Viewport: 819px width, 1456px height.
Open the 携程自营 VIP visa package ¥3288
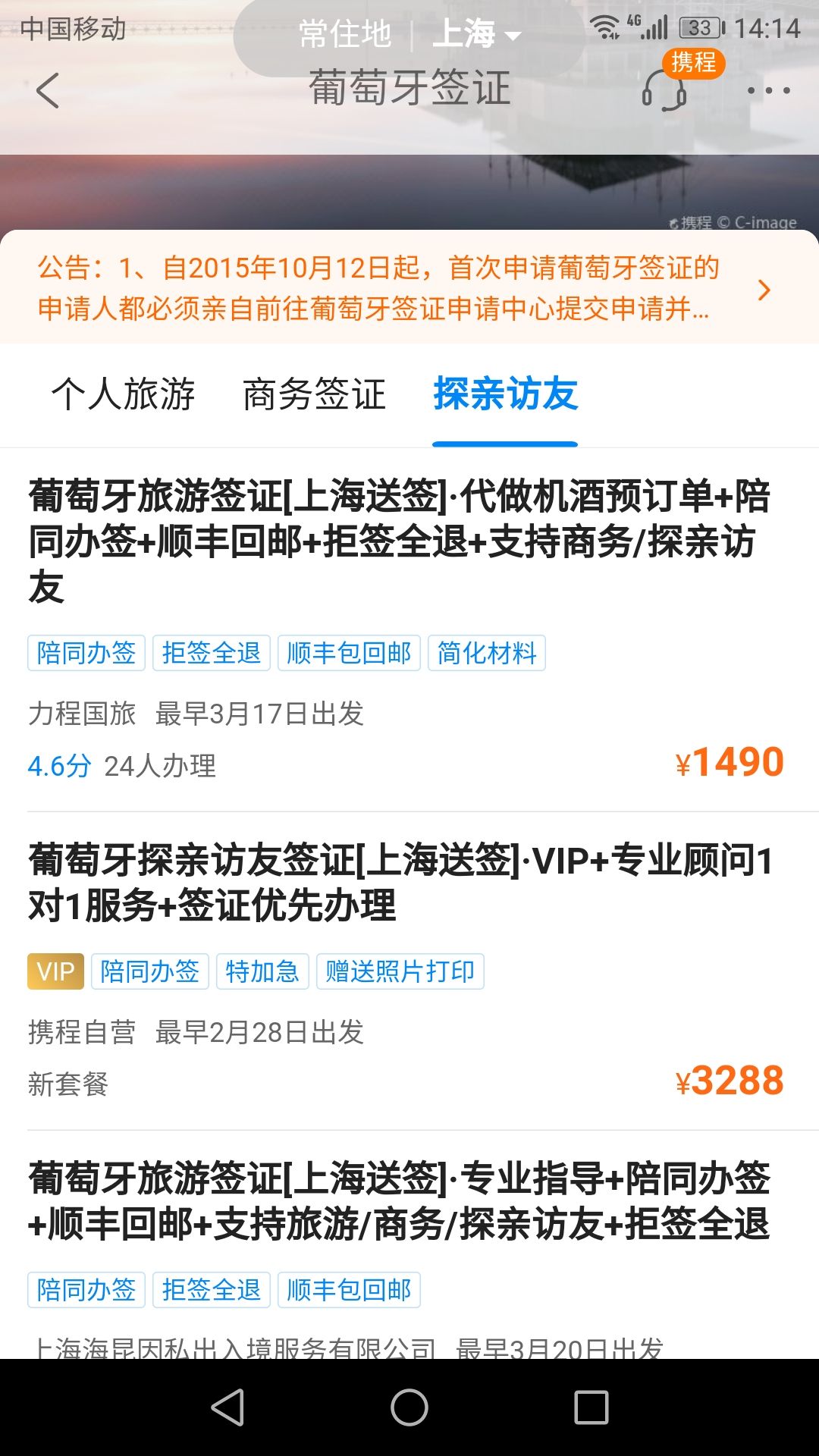pyautogui.click(x=399, y=883)
